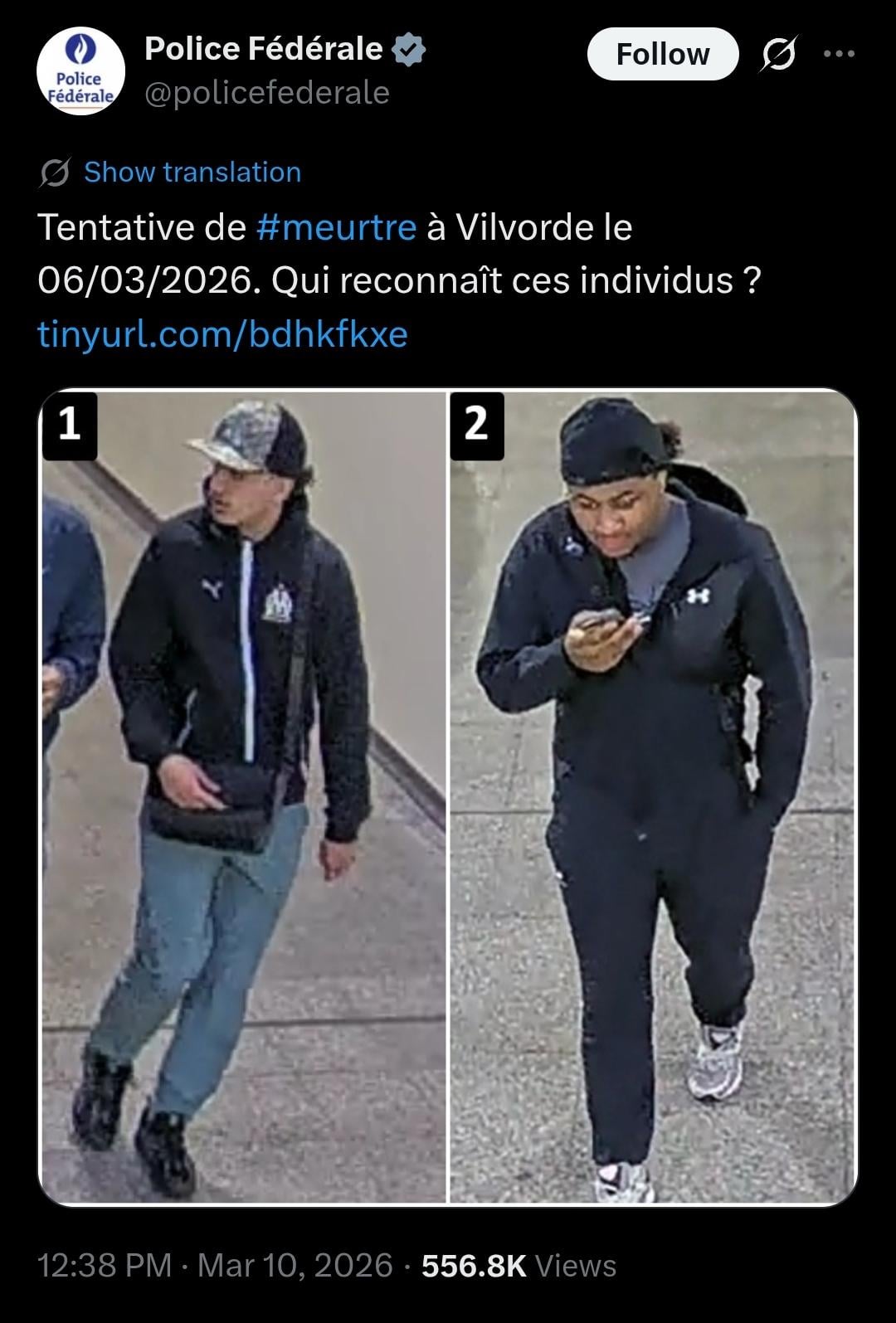Open the tinyurl.com/bdhkfkxe link
The width and height of the screenshot is (896, 1323).
222,334
